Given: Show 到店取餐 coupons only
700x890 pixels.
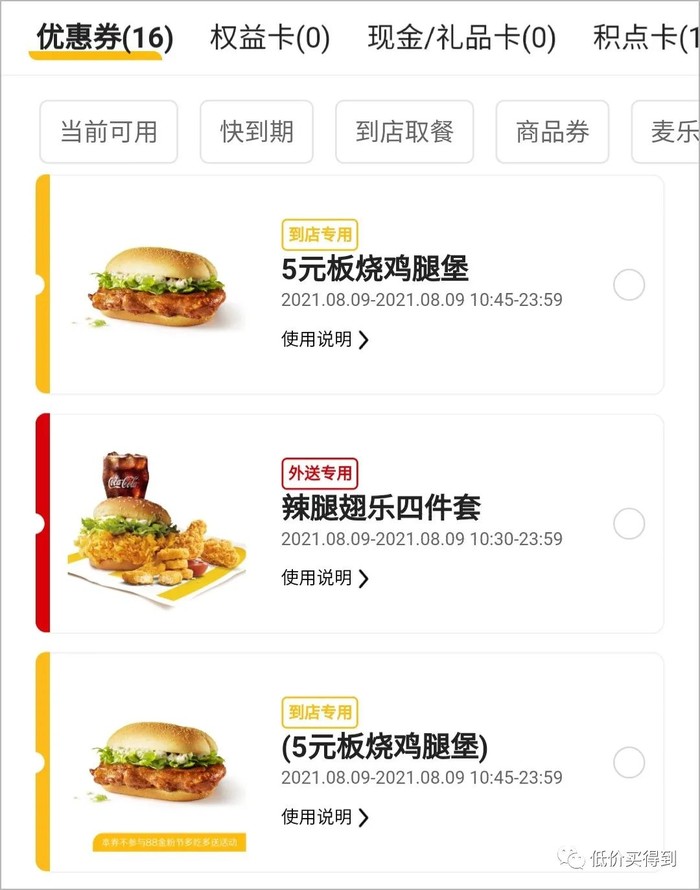Looking at the screenshot, I should 404,132.
